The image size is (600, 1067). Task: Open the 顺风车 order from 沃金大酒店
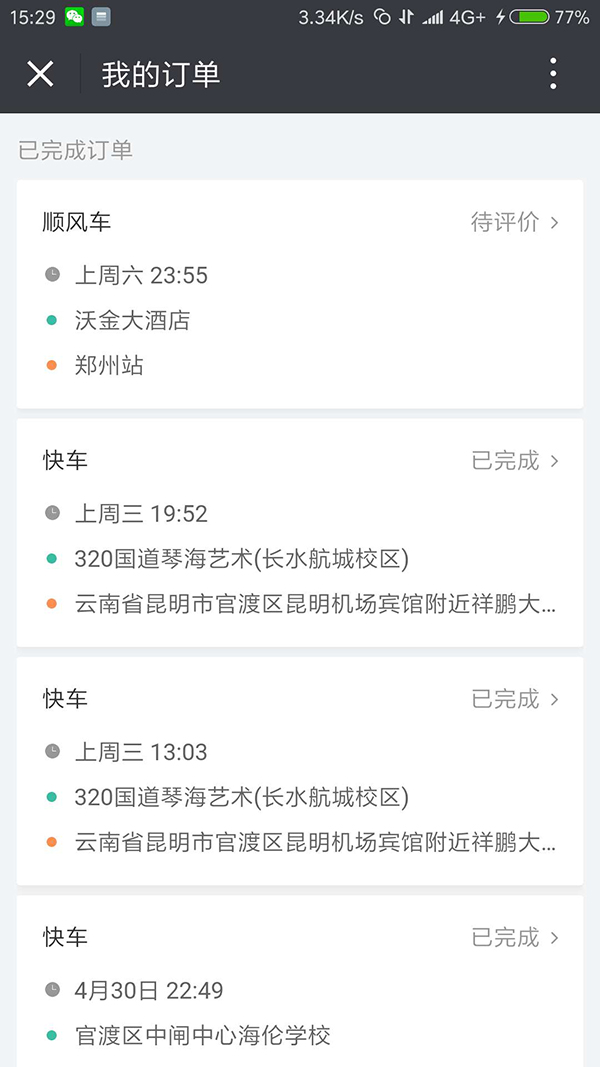click(x=300, y=294)
